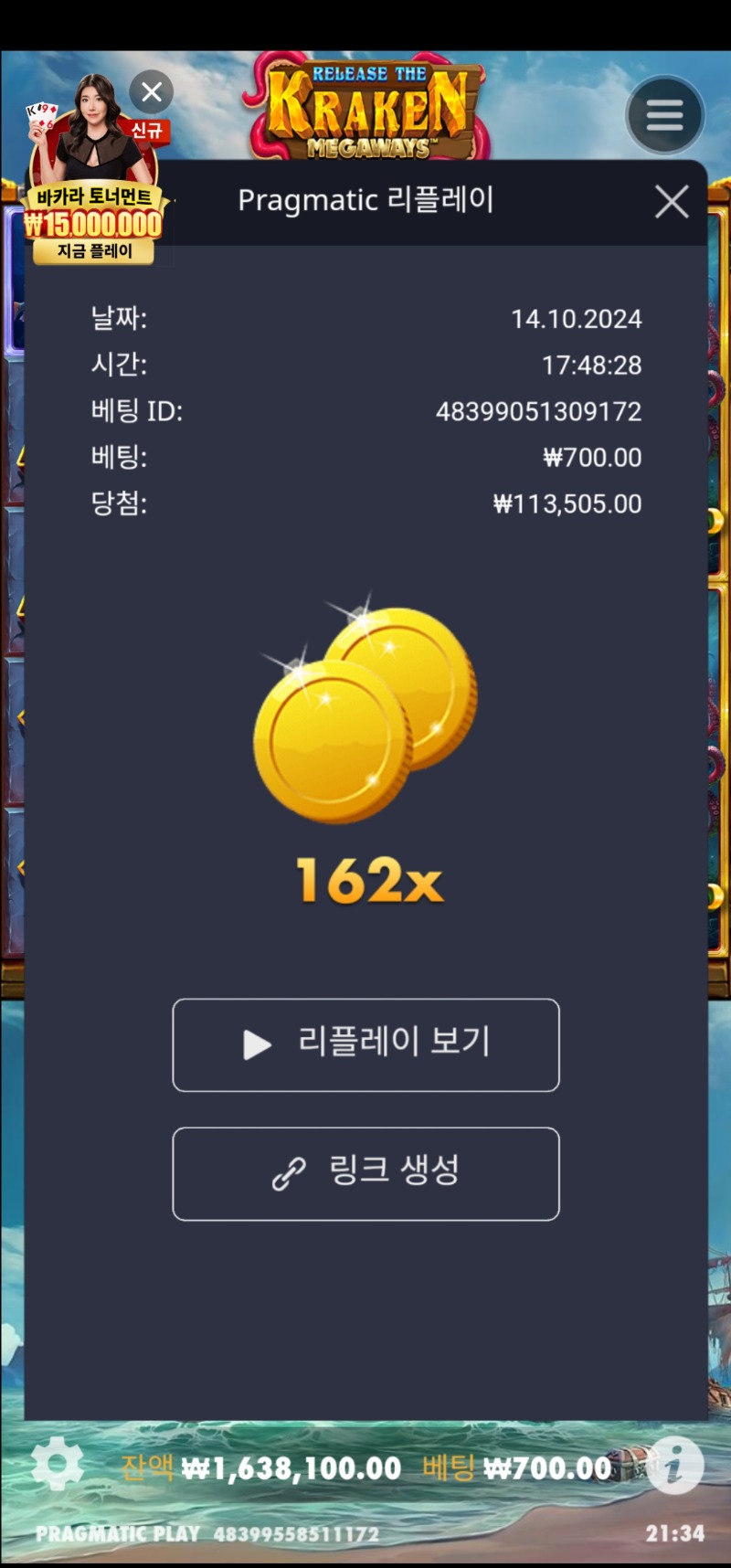731x1568 pixels.
Task: Close the Pragmatic replay dialog
Action: point(672,202)
